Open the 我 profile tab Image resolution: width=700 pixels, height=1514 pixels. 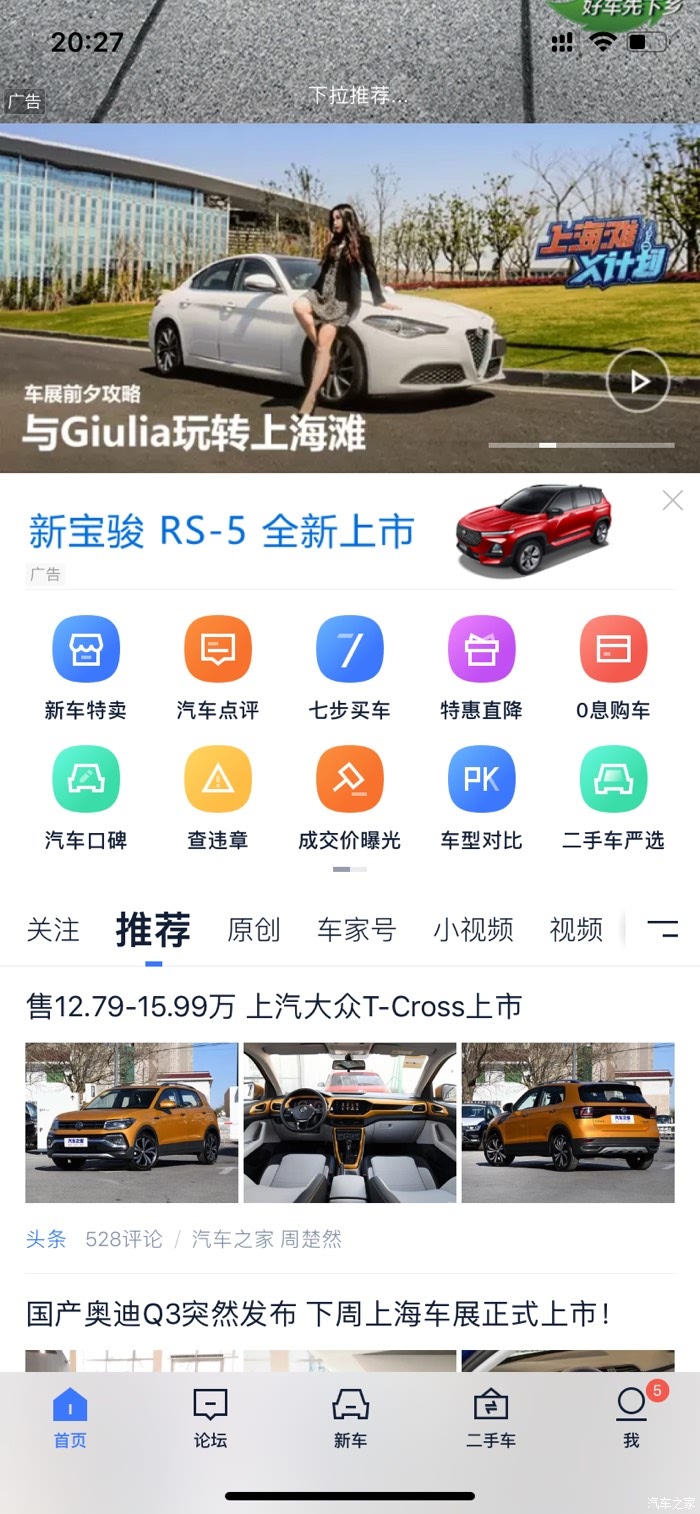click(x=631, y=1418)
